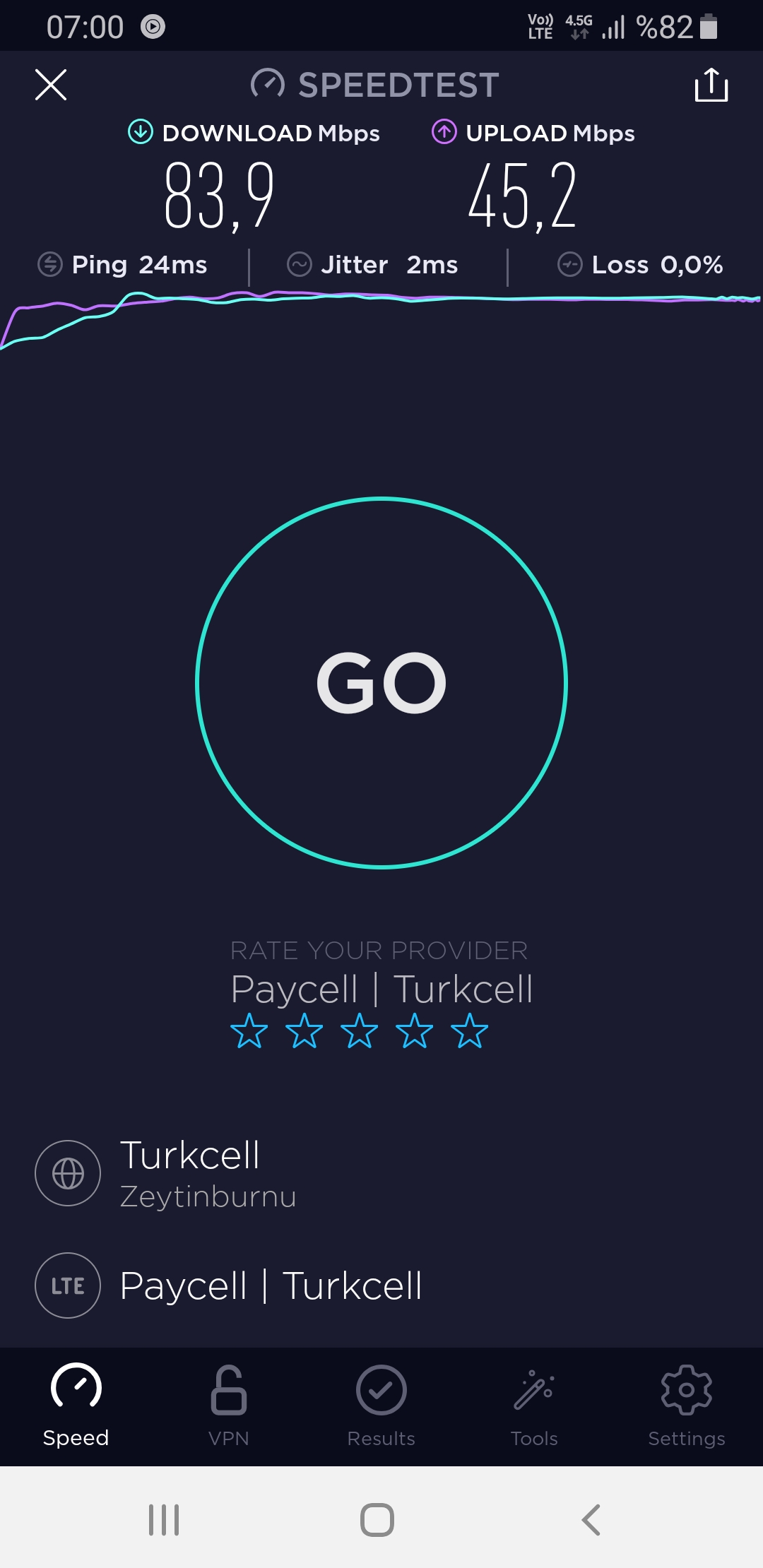Change the Turkcell Zeytinburnu server
Image resolution: width=763 pixels, height=1568 pixels.
(381, 1173)
